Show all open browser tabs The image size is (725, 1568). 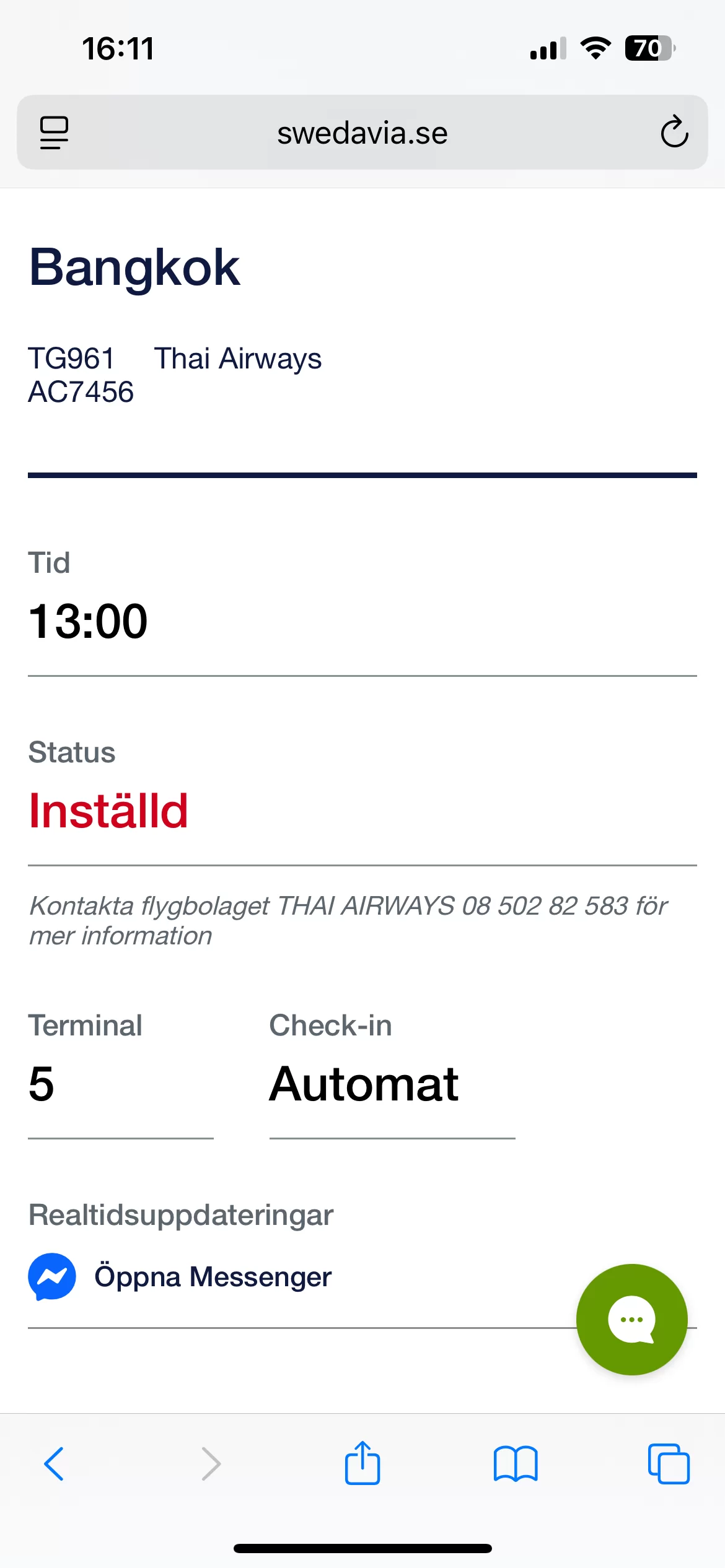click(668, 1464)
